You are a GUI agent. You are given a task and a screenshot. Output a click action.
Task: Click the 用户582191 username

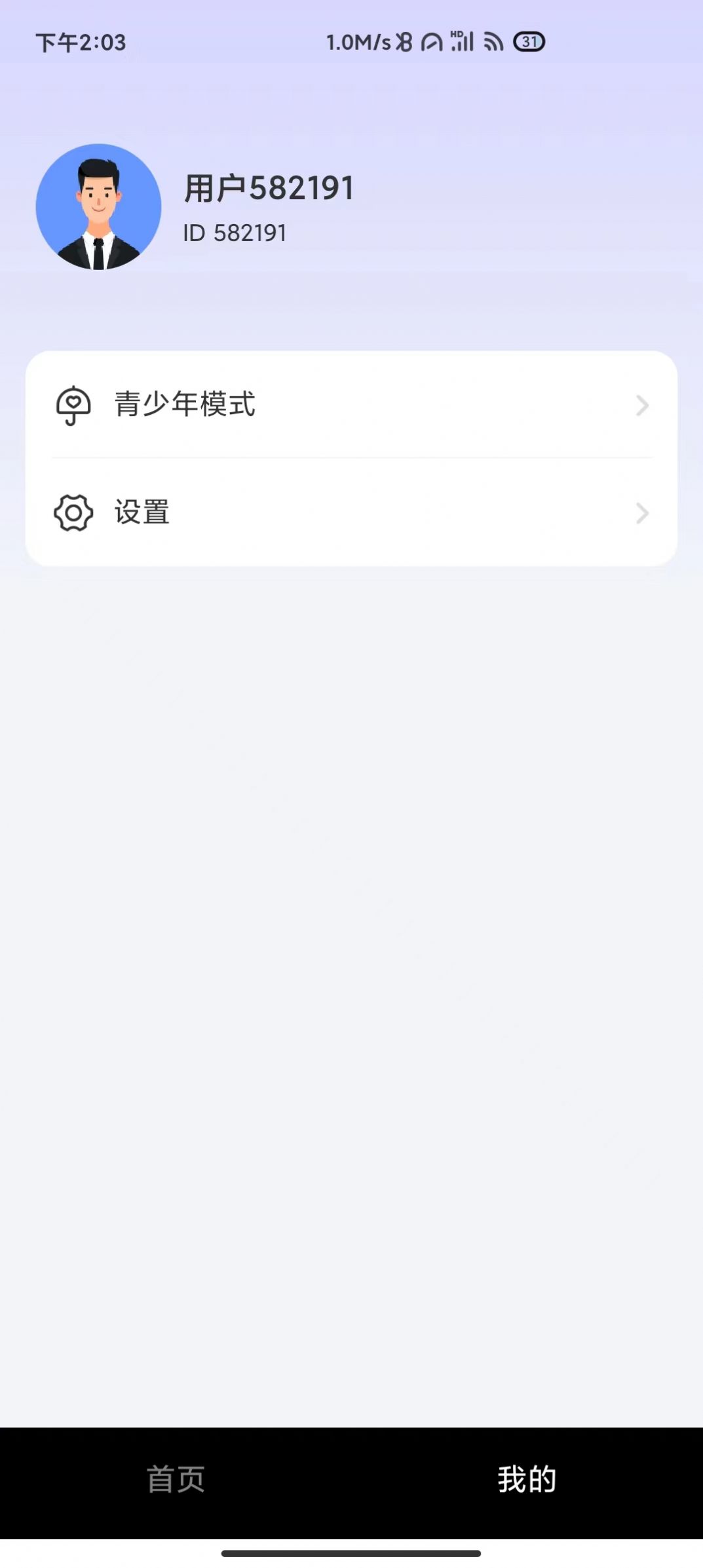tap(269, 187)
